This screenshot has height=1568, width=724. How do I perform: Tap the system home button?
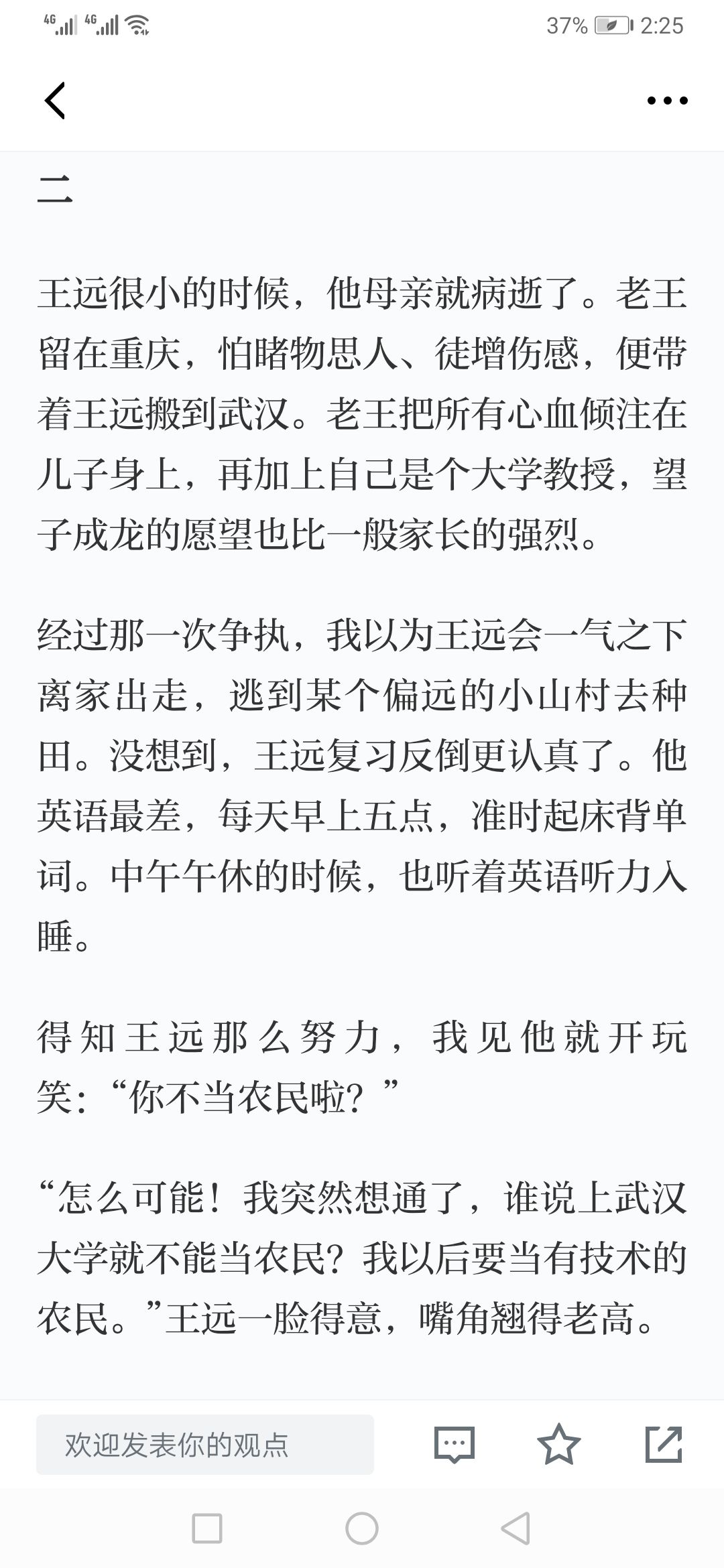362,1528
